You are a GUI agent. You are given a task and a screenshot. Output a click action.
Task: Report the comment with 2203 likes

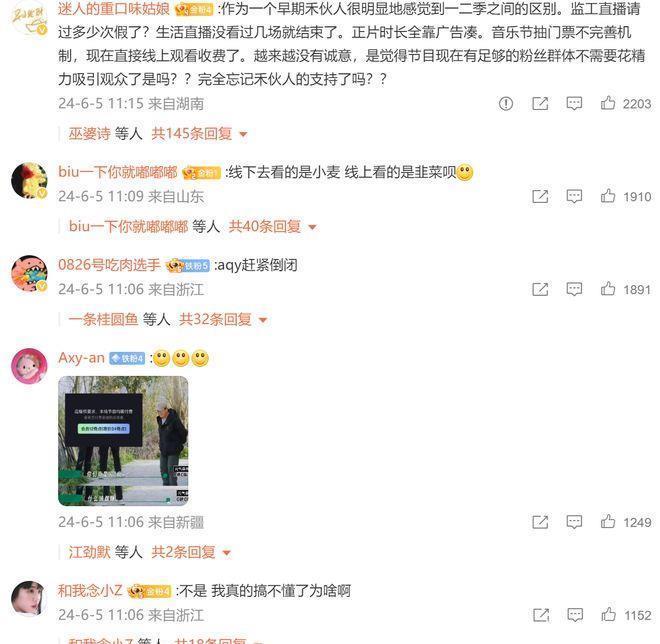(506, 103)
